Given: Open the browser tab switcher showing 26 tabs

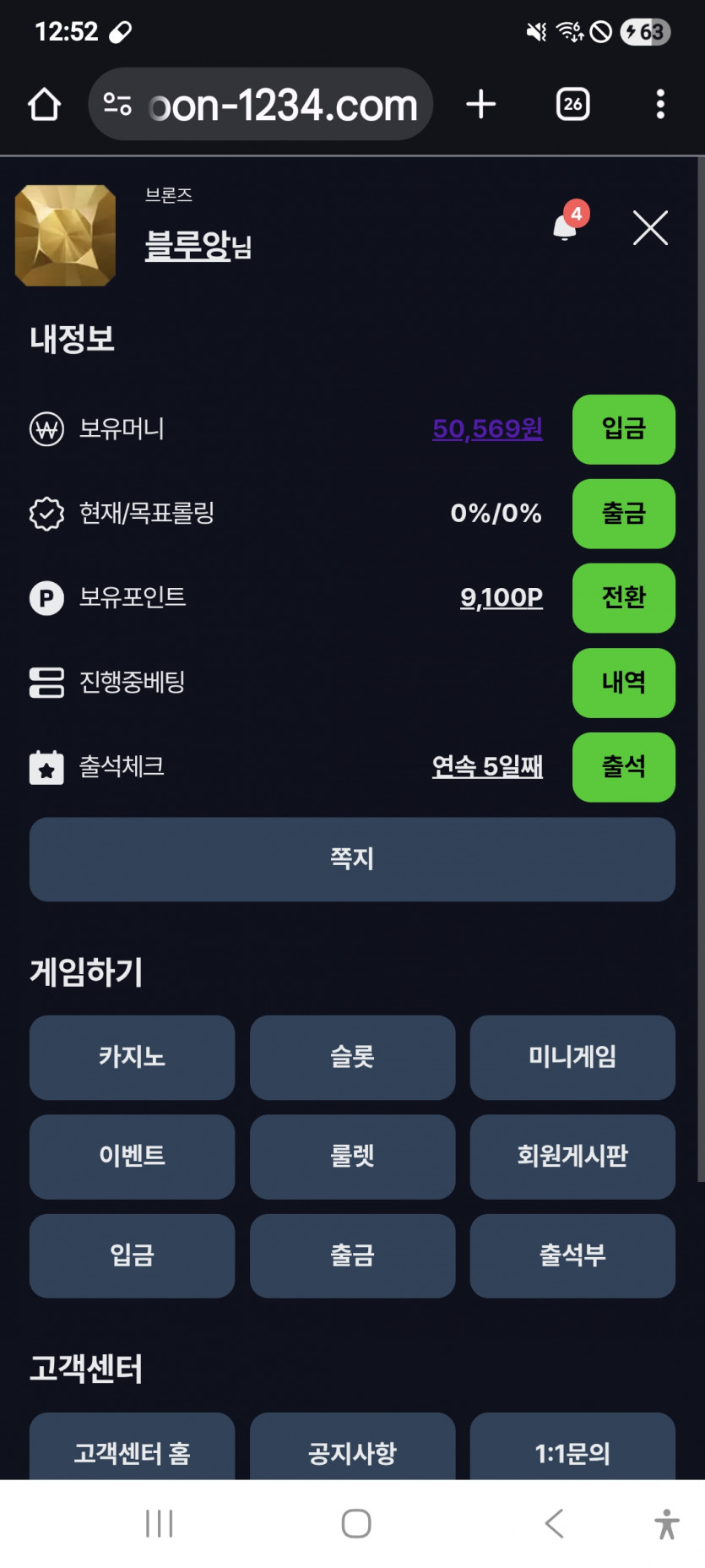Looking at the screenshot, I should pyautogui.click(x=572, y=103).
